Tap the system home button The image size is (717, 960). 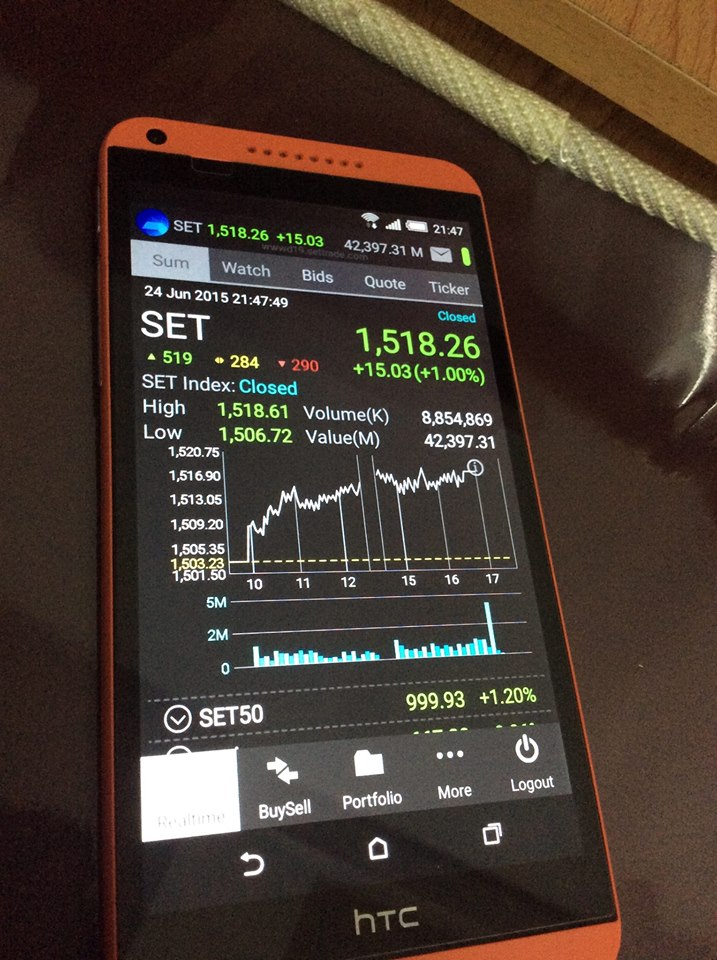pyautogui.click(x=378, y=848)
